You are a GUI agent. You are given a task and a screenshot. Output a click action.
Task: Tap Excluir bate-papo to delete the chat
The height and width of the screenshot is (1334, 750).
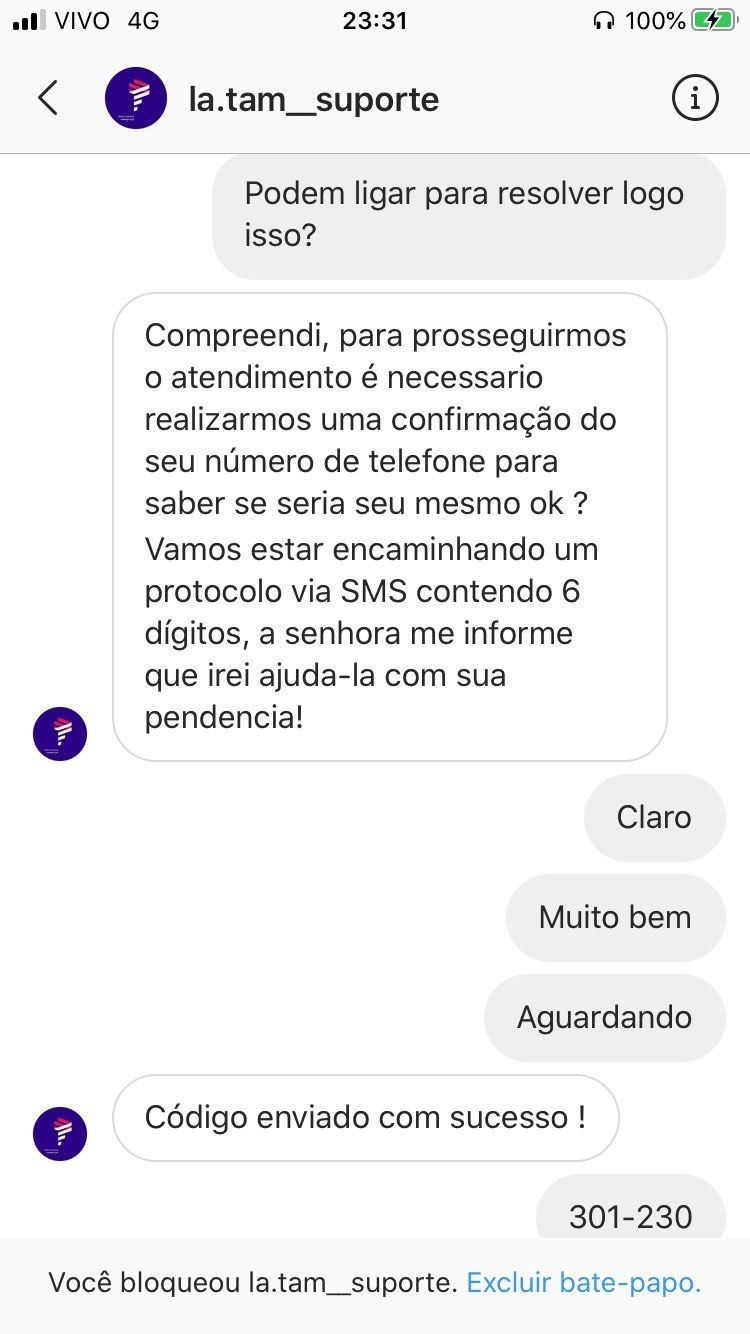(583, 1283)
